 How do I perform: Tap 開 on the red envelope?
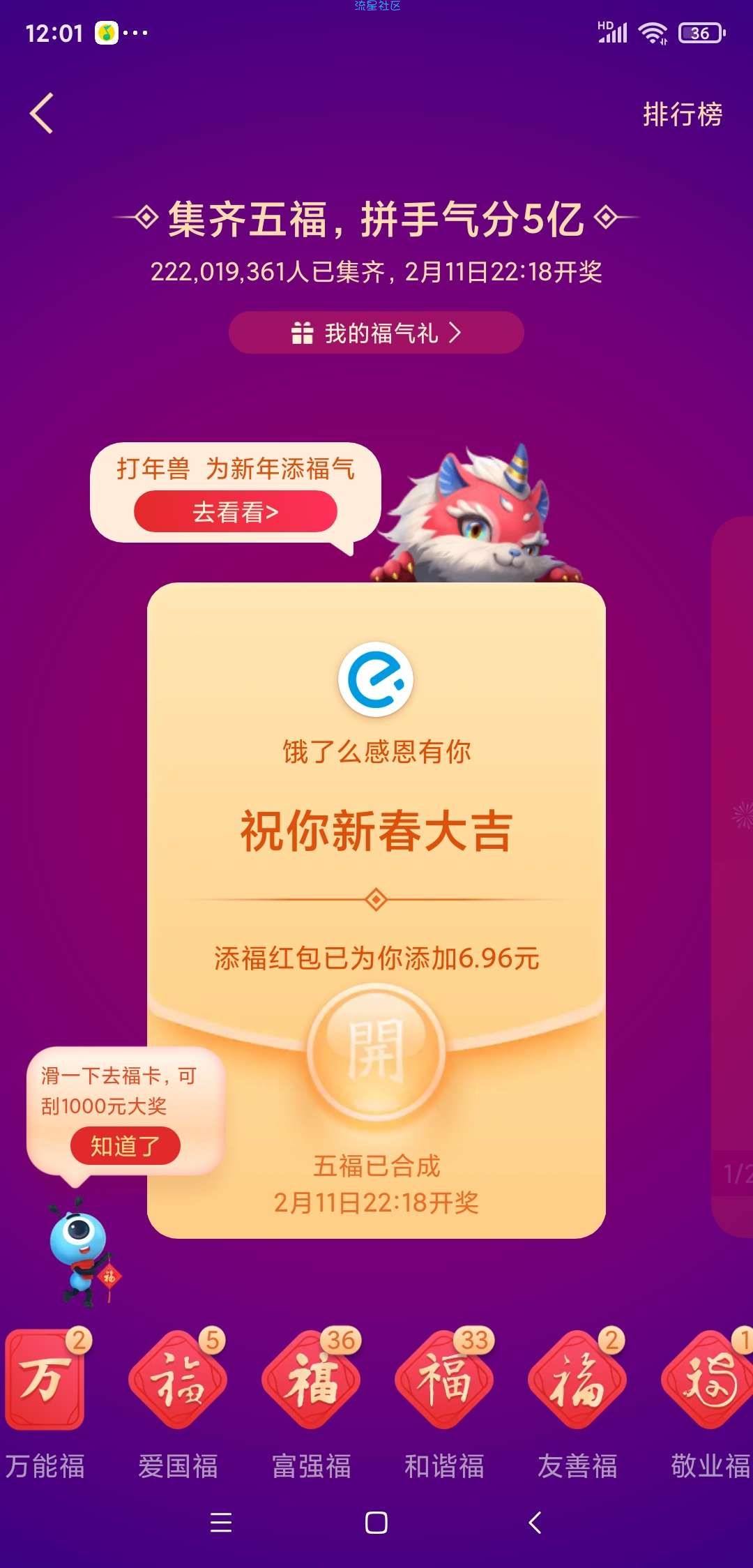376,1050
